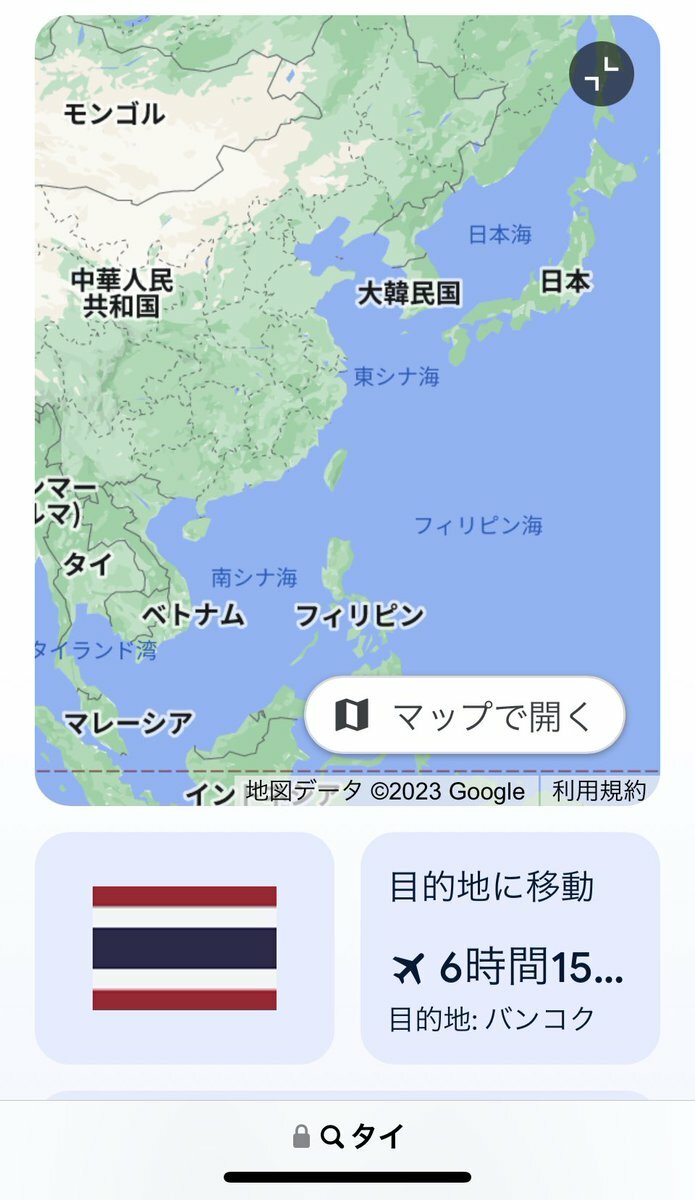
Task: Tap the マップで開く button
Action: coord(465,715)
